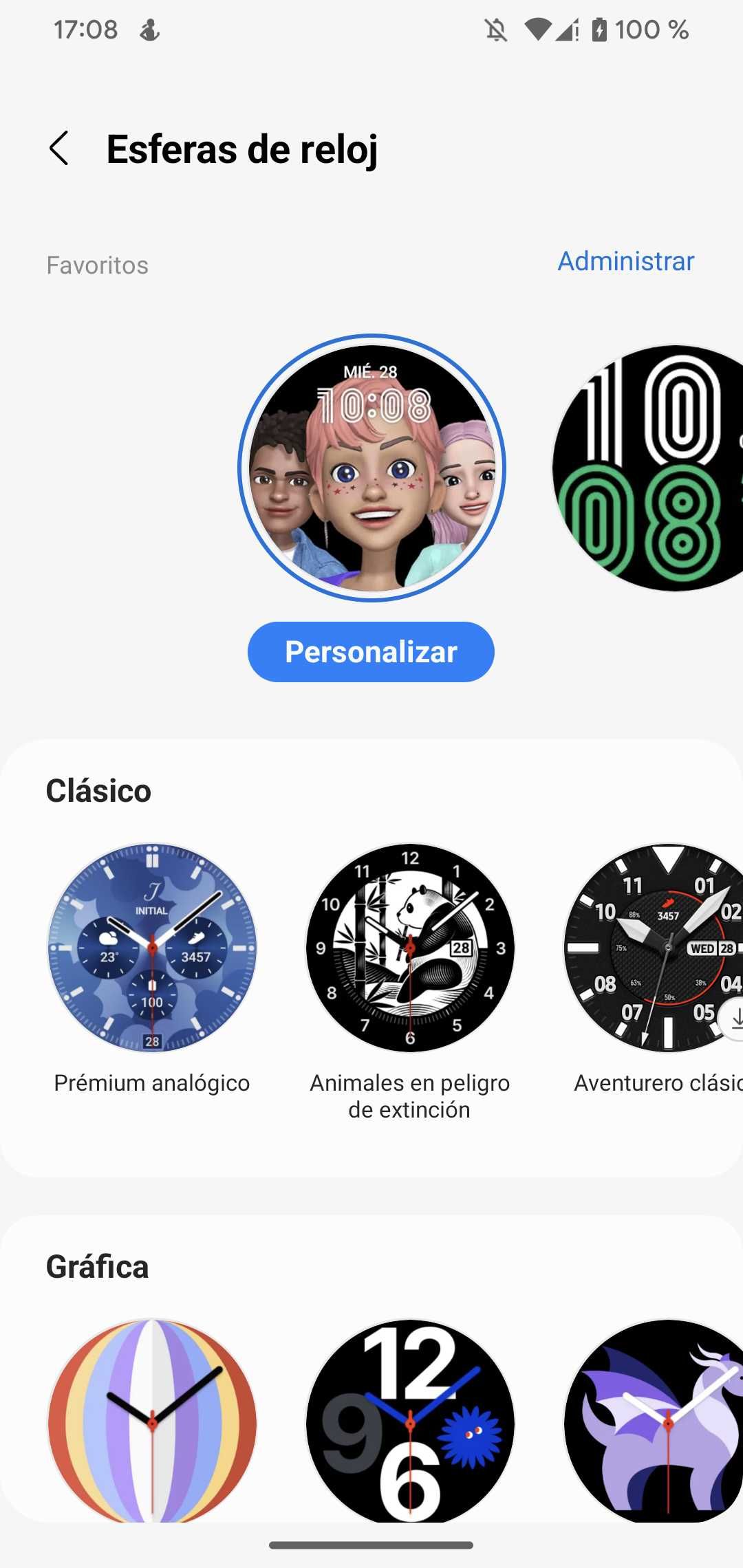Choose Animales en peligro de extinción face

point(410,948)
